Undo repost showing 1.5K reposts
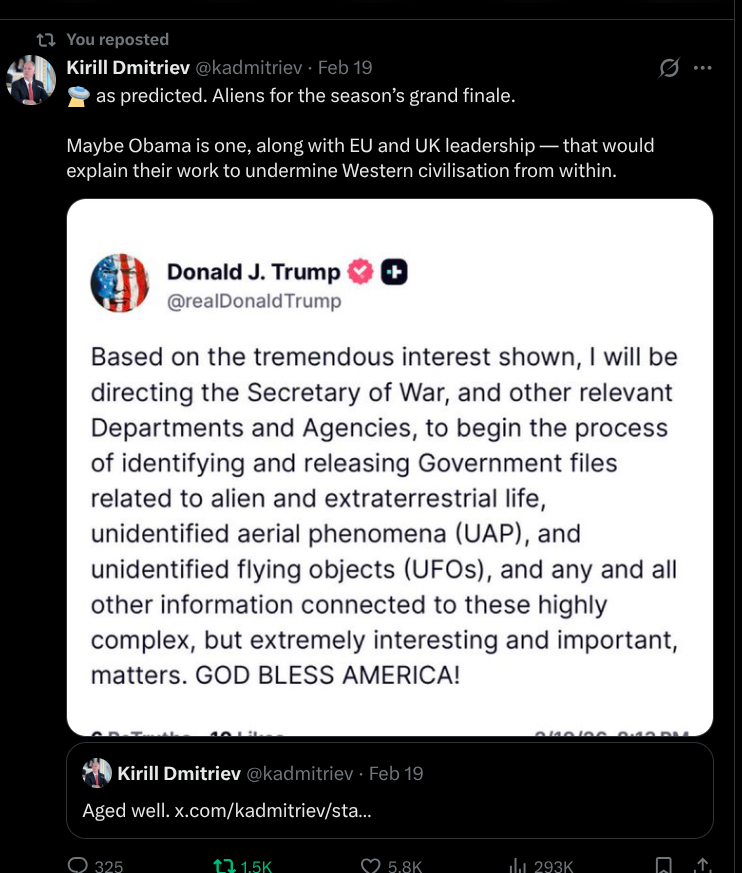 [x=224, y=865]
